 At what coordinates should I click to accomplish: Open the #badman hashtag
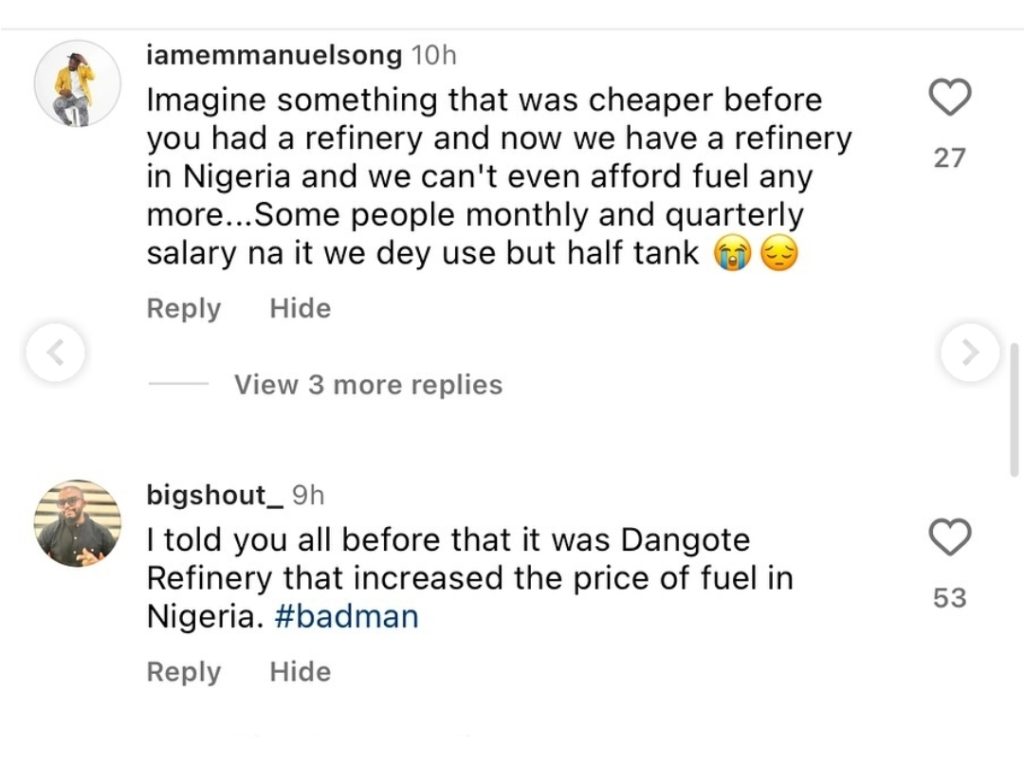[346, 616]
